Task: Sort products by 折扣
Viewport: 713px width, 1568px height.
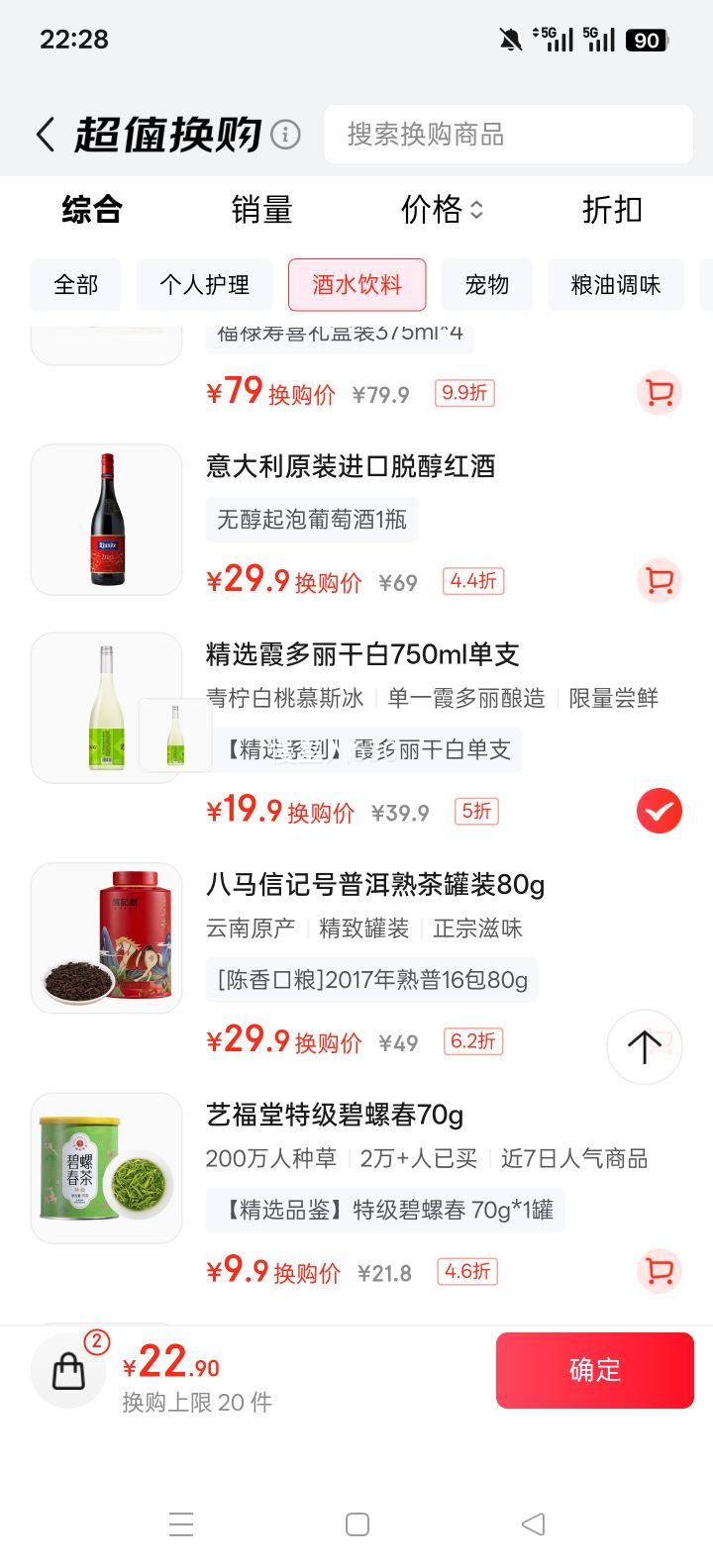Action: [612, 210]
